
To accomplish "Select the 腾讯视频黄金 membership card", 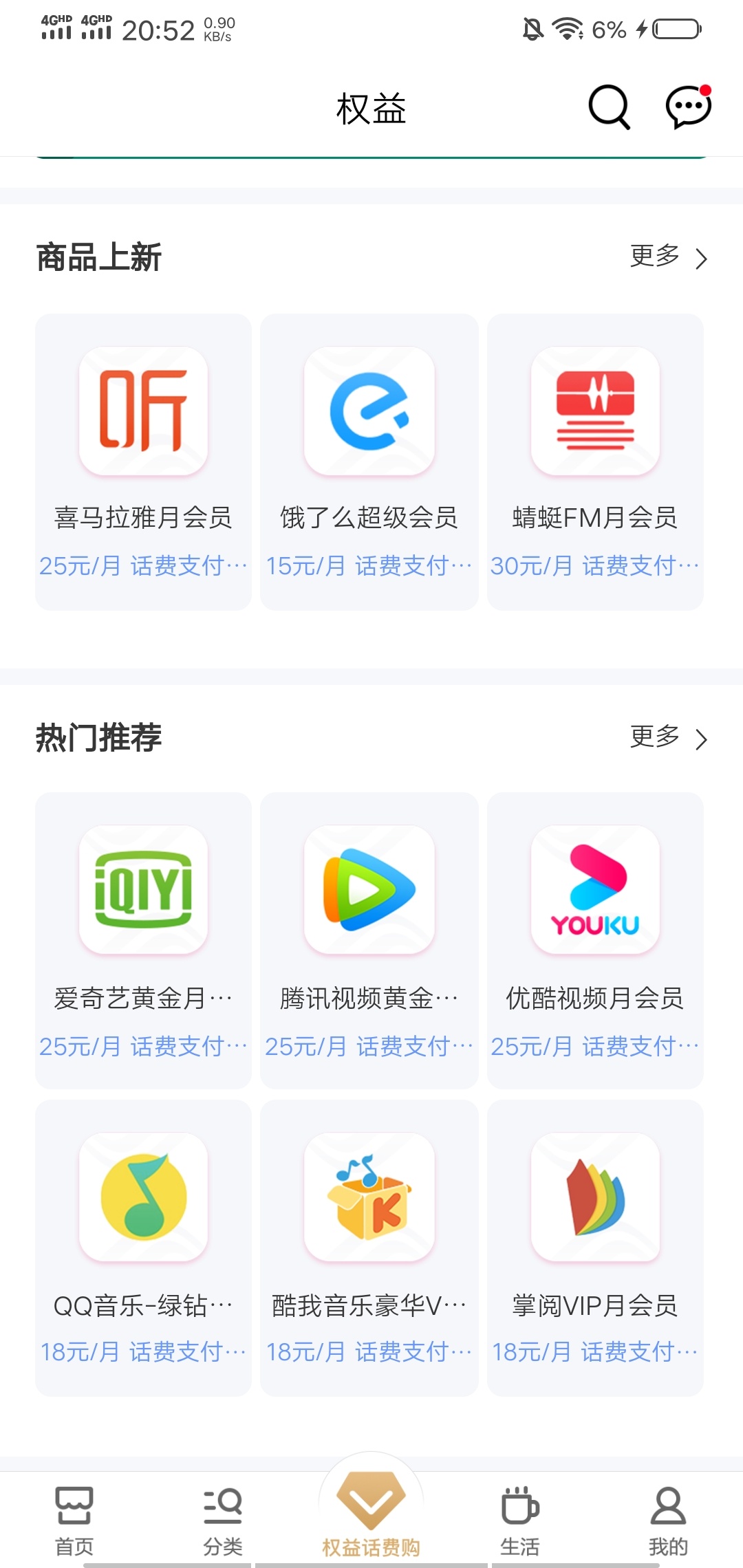I will [x=369, y=941].
